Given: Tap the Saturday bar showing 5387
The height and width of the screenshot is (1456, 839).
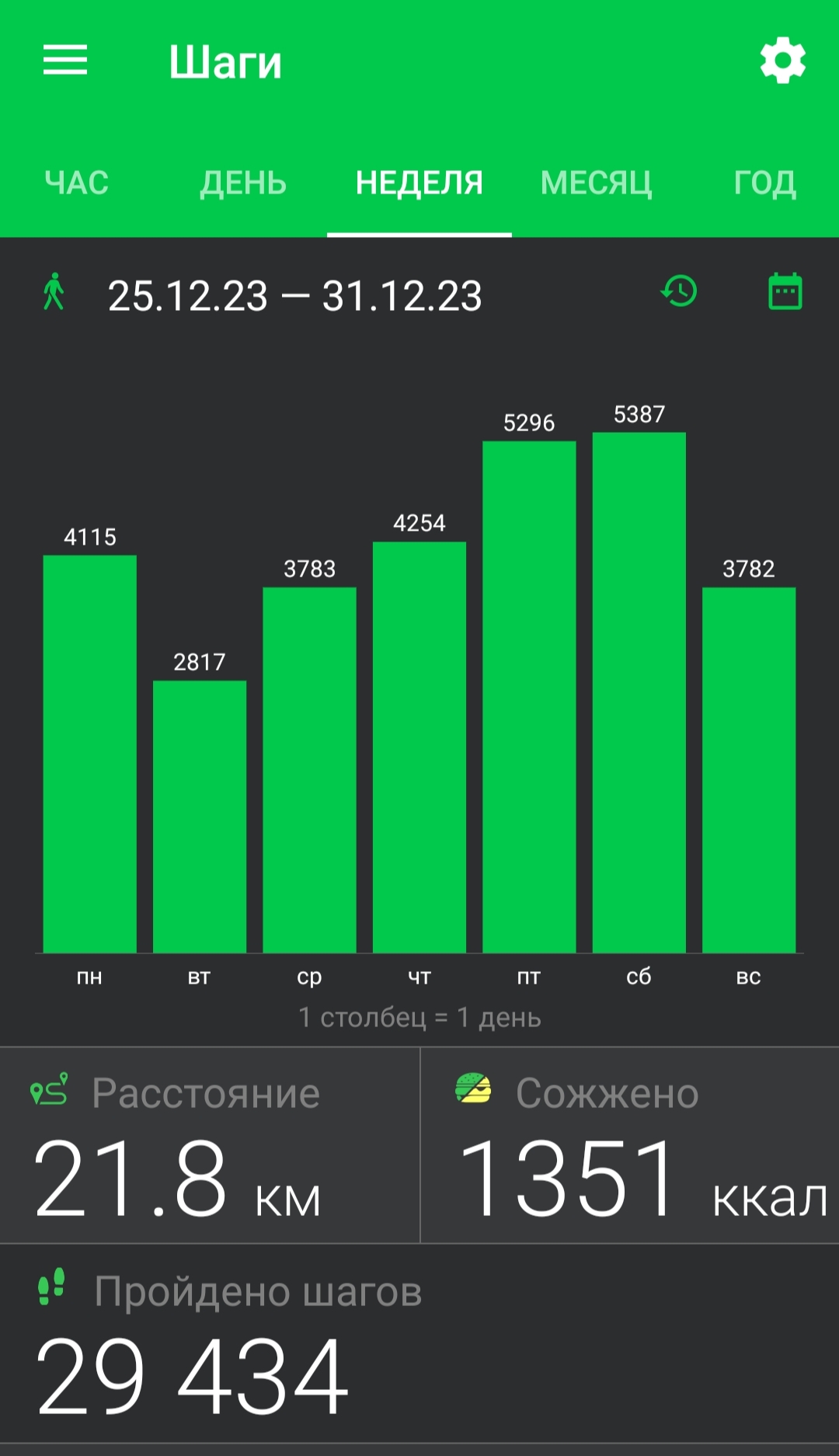Looking at the screenshot, I should 639,692.
